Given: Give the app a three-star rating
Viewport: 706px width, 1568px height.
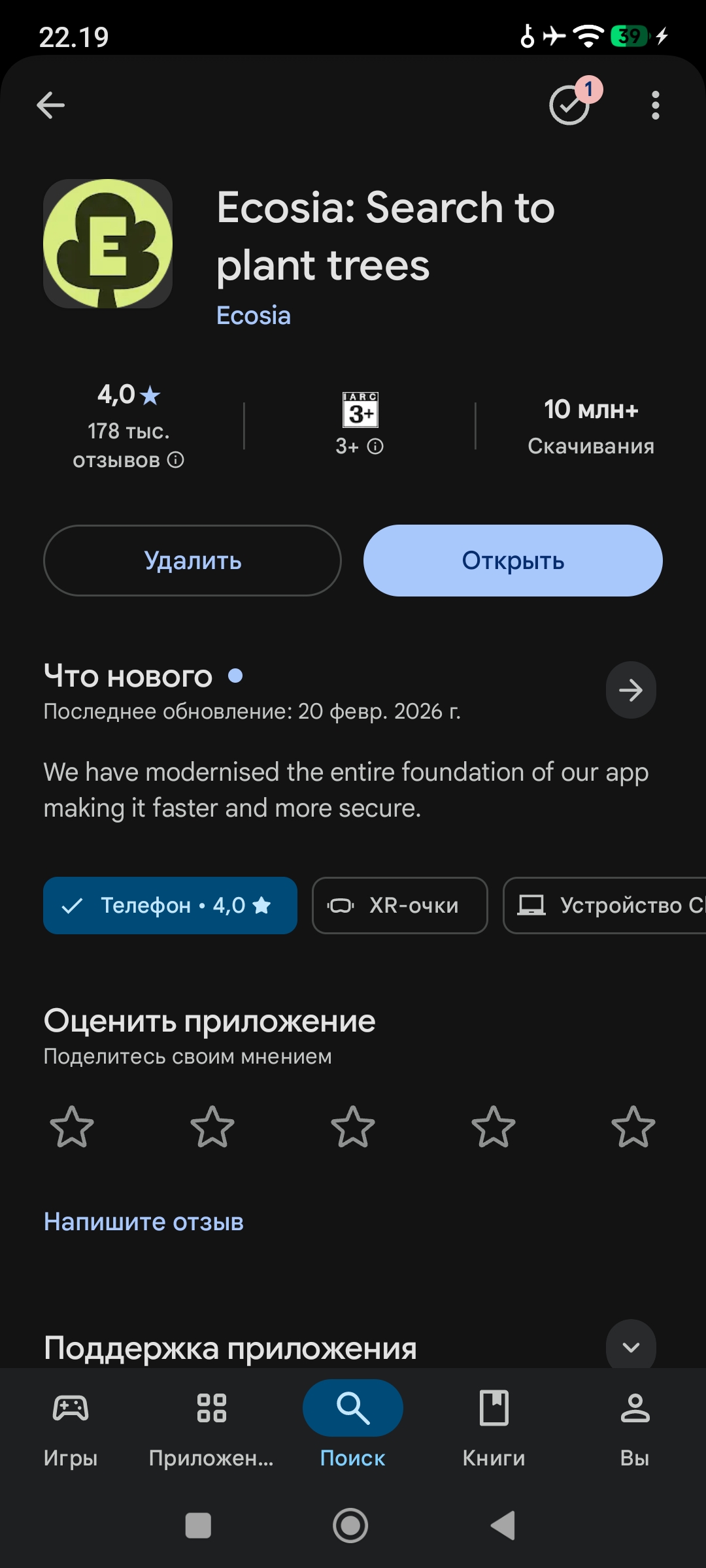Looking at the screenshot, I should 353,1127.
